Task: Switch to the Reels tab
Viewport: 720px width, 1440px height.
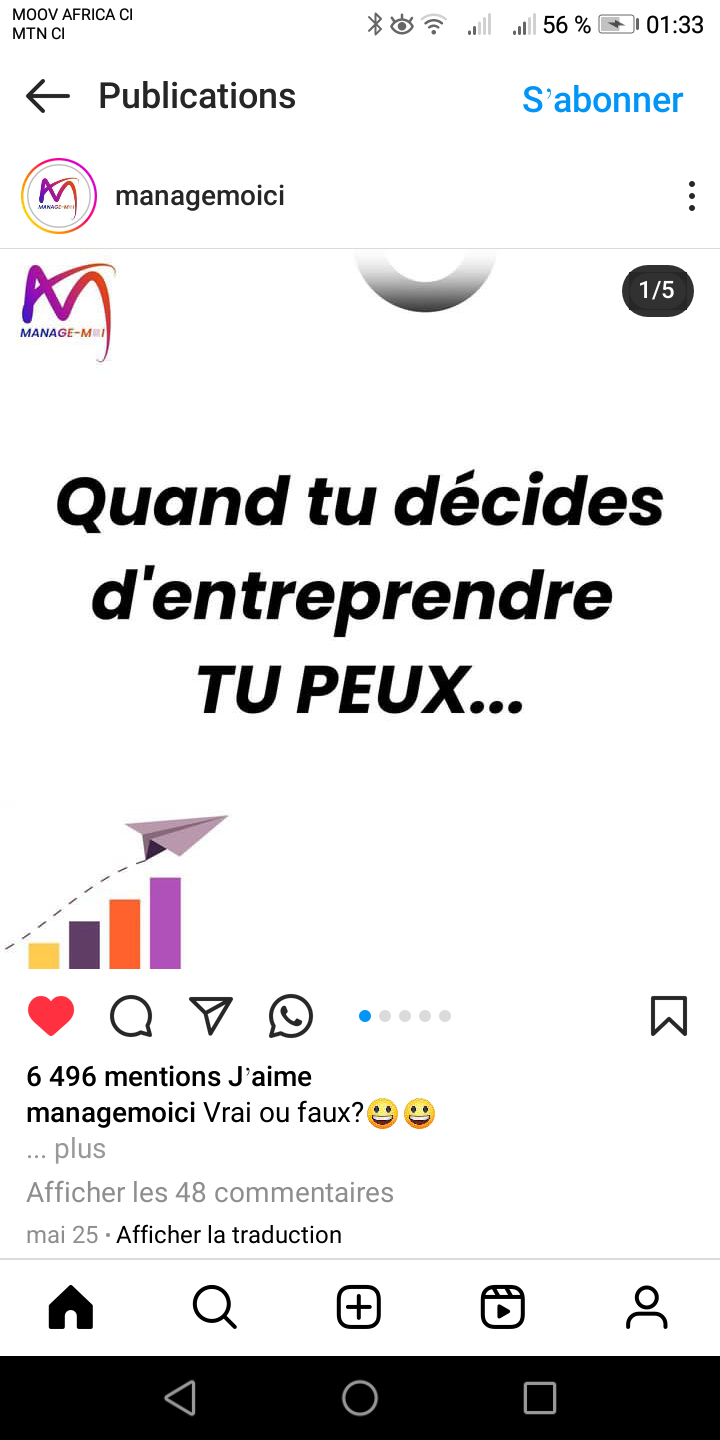Action: 503,1307
